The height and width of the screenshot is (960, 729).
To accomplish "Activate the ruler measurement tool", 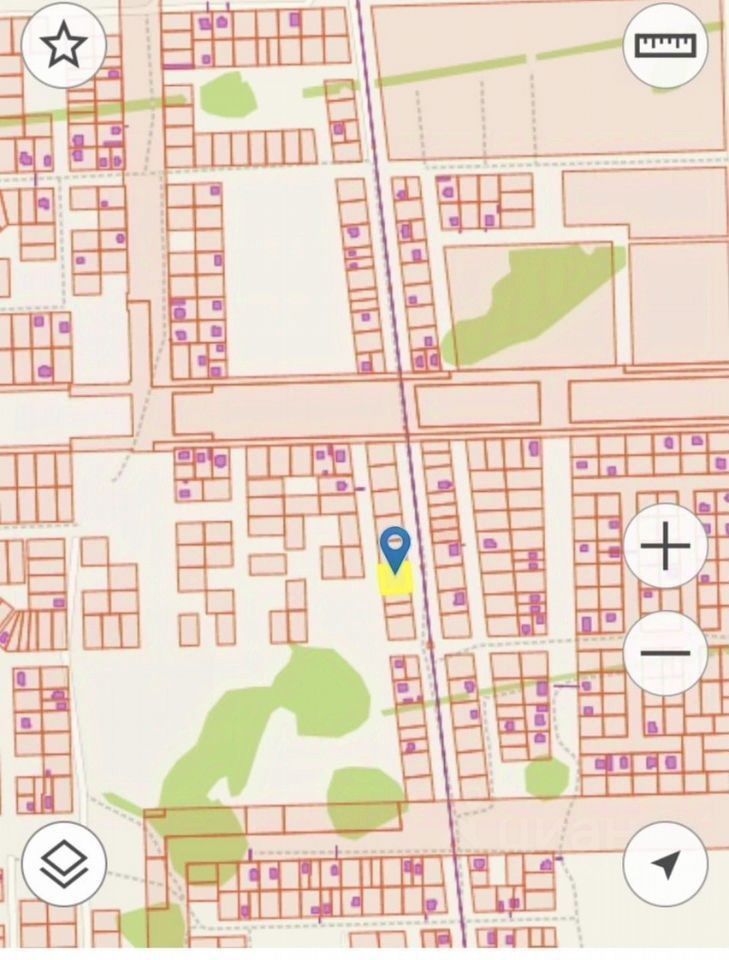I will 665,45.
